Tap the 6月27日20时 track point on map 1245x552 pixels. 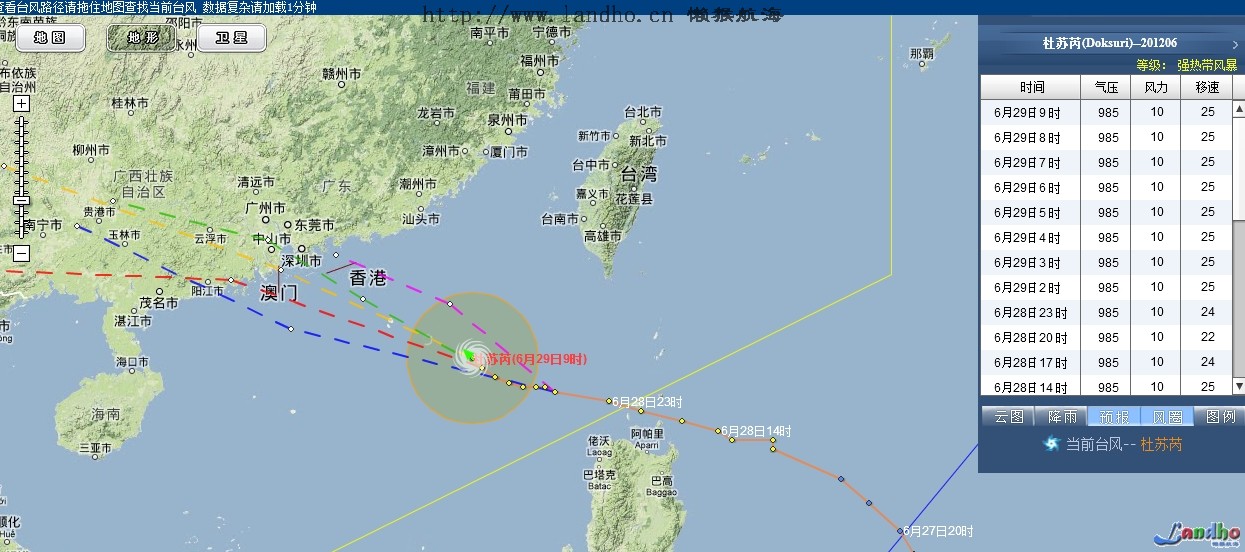[x=900, y=531]
